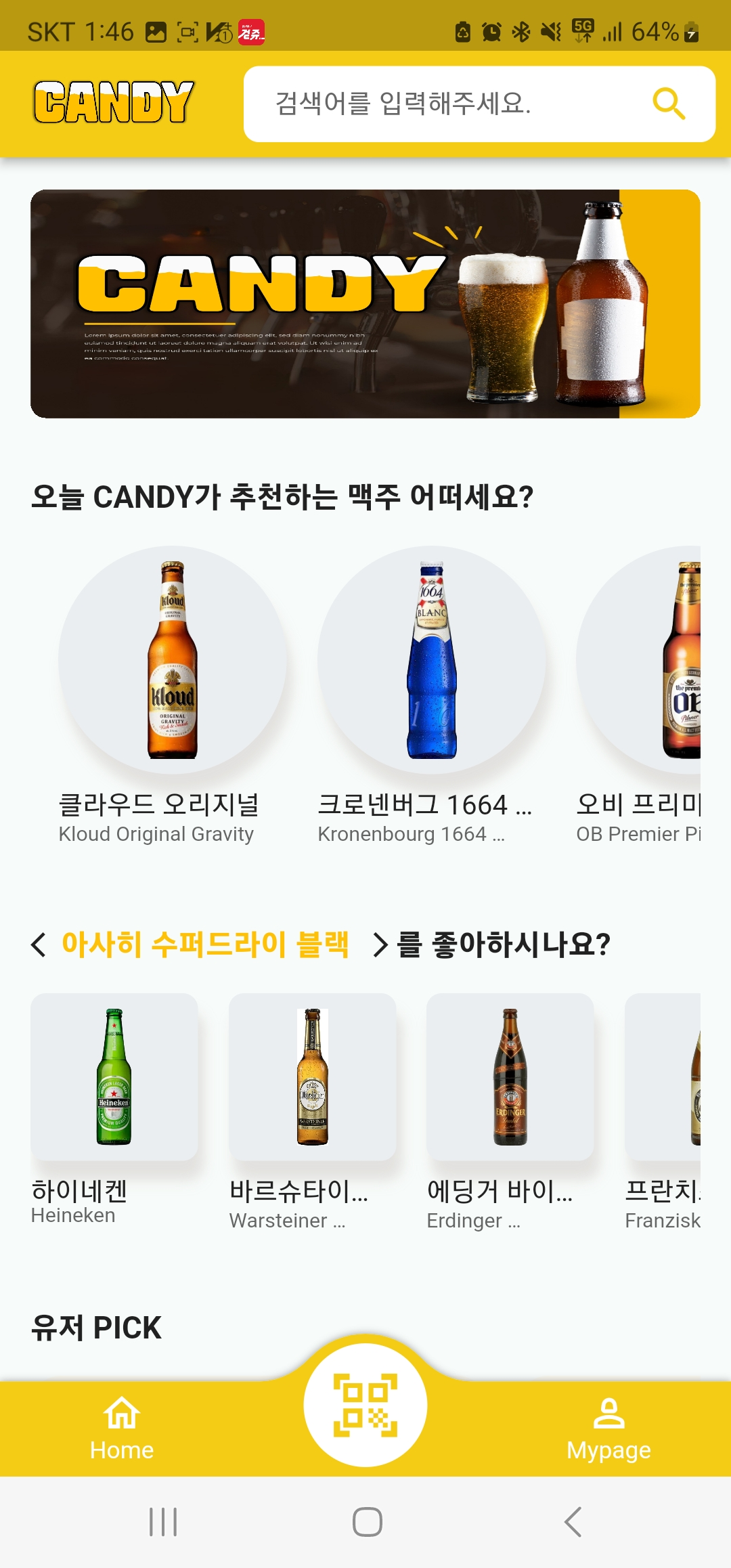Tap the magnifying glass search icon
The image size is (731, 1568).
click(x=669, y=104)
